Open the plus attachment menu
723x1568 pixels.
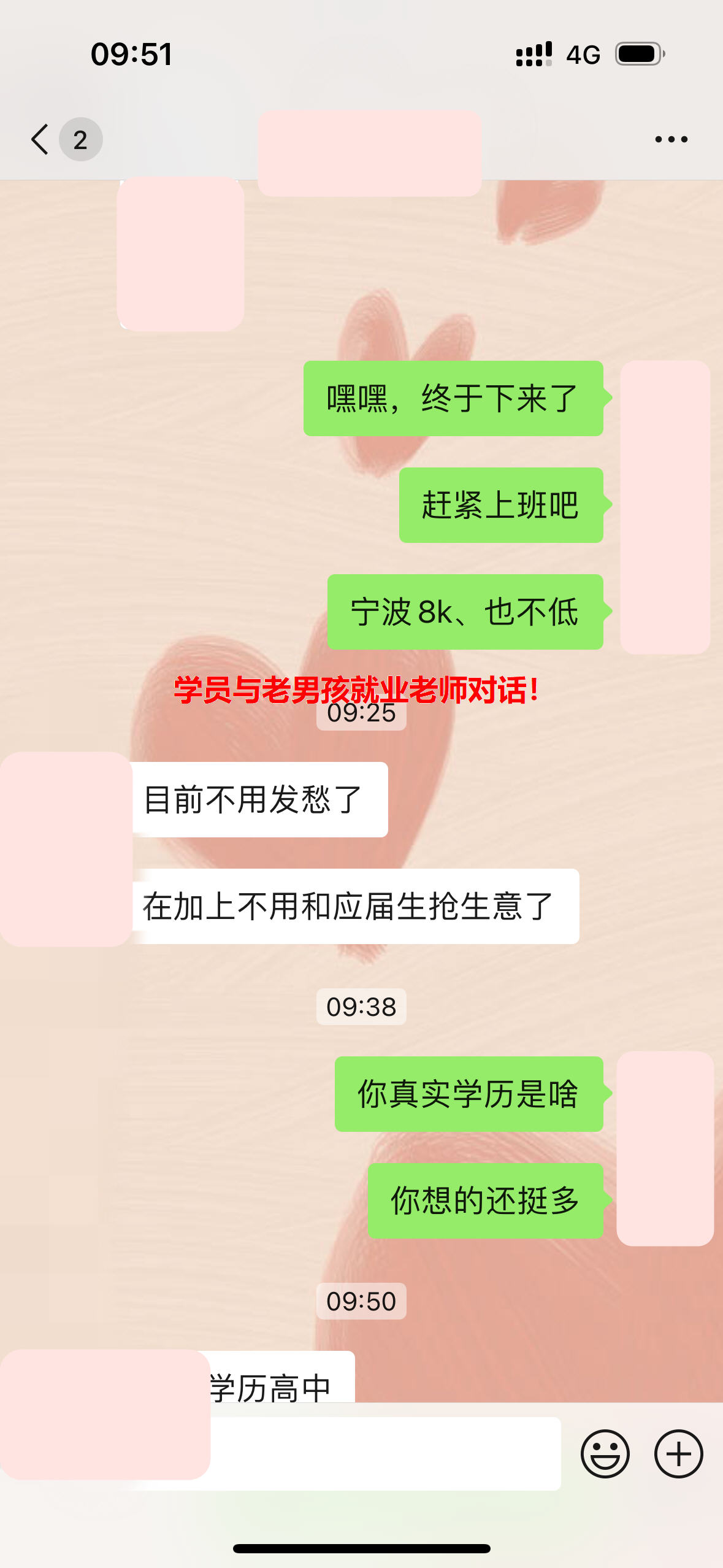click(x=678, y=1454)
